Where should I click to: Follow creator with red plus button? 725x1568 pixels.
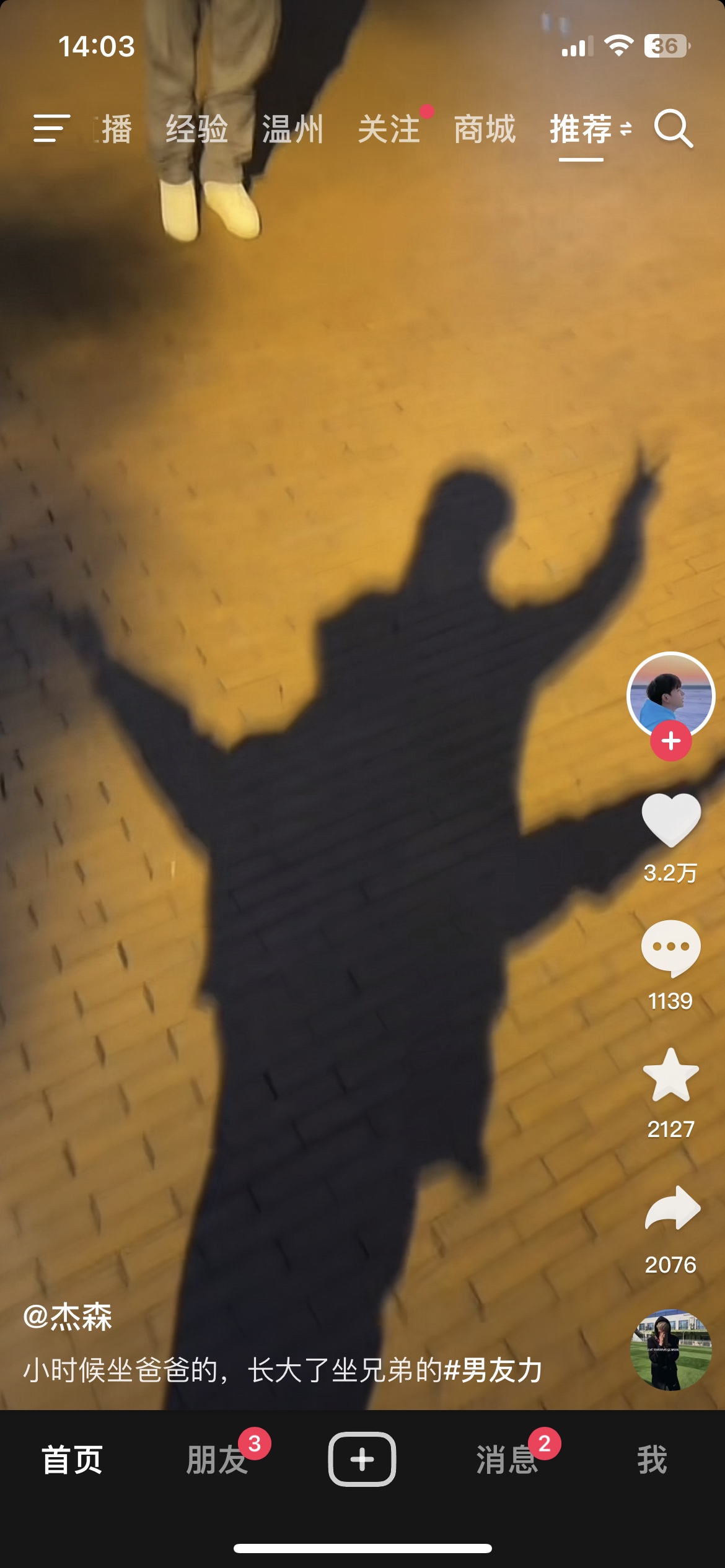coord(670,741)
